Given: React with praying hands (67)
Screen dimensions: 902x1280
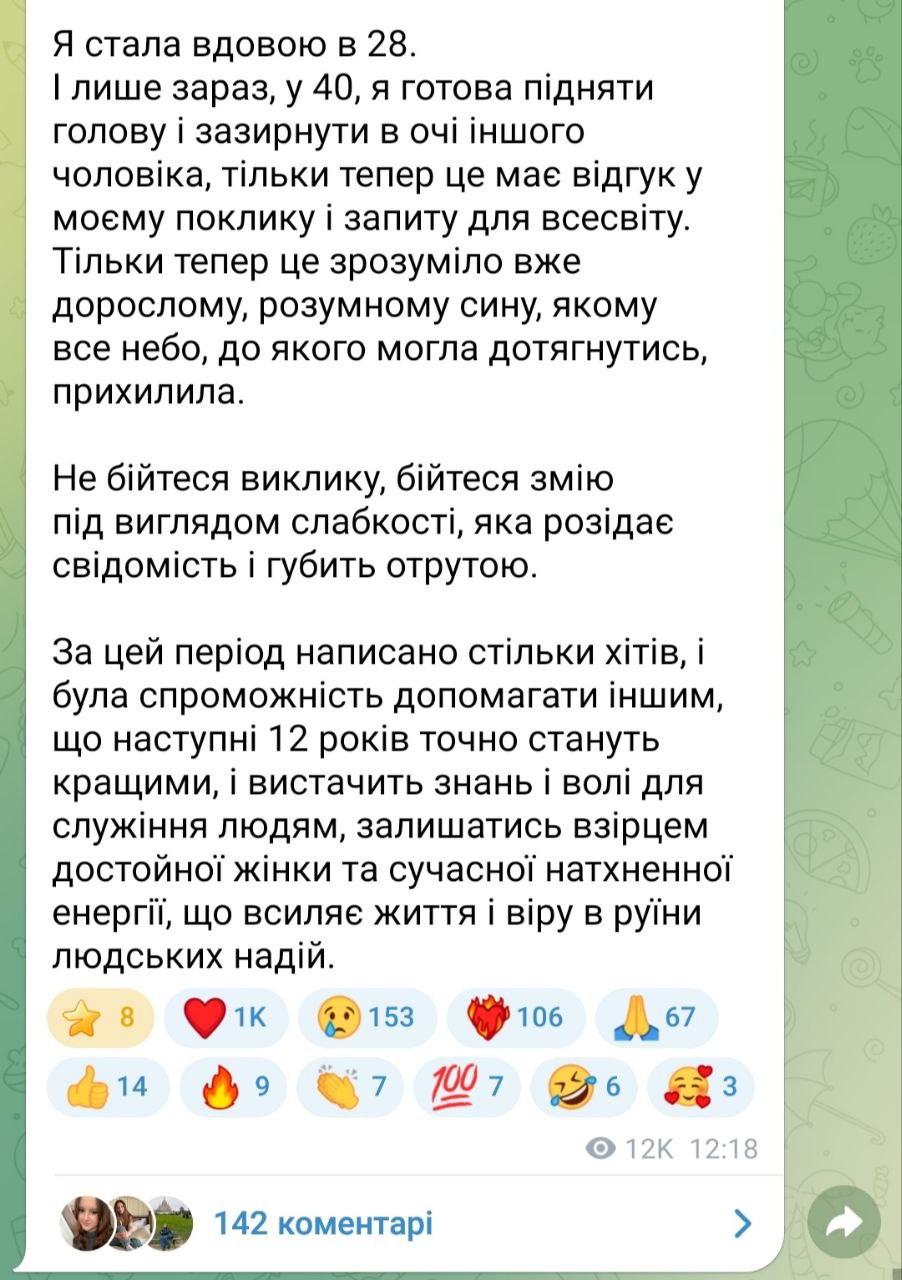Looking at the screenshot, I should pyautogui.click(x=657, y=1018).
